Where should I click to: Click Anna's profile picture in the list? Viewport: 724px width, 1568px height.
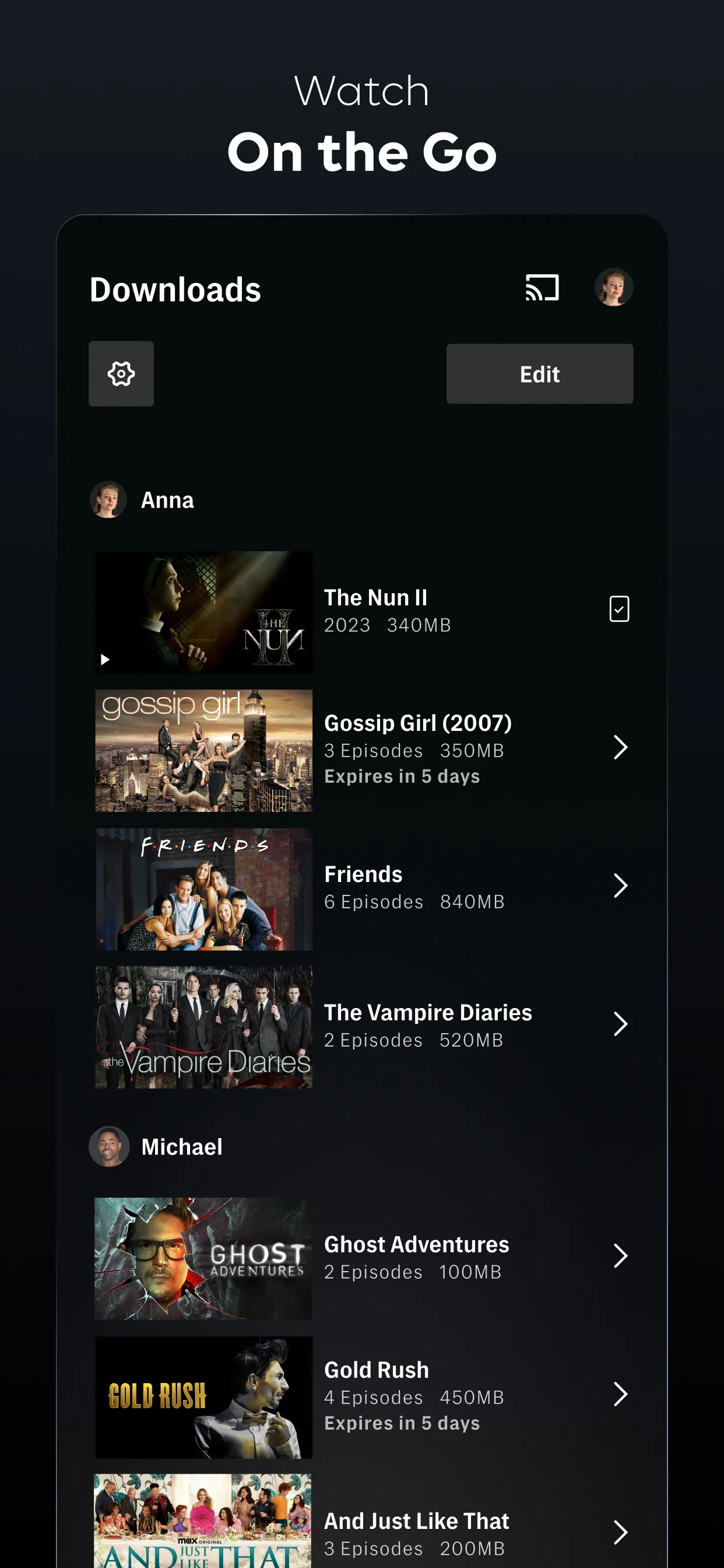(x=108, y=500)
